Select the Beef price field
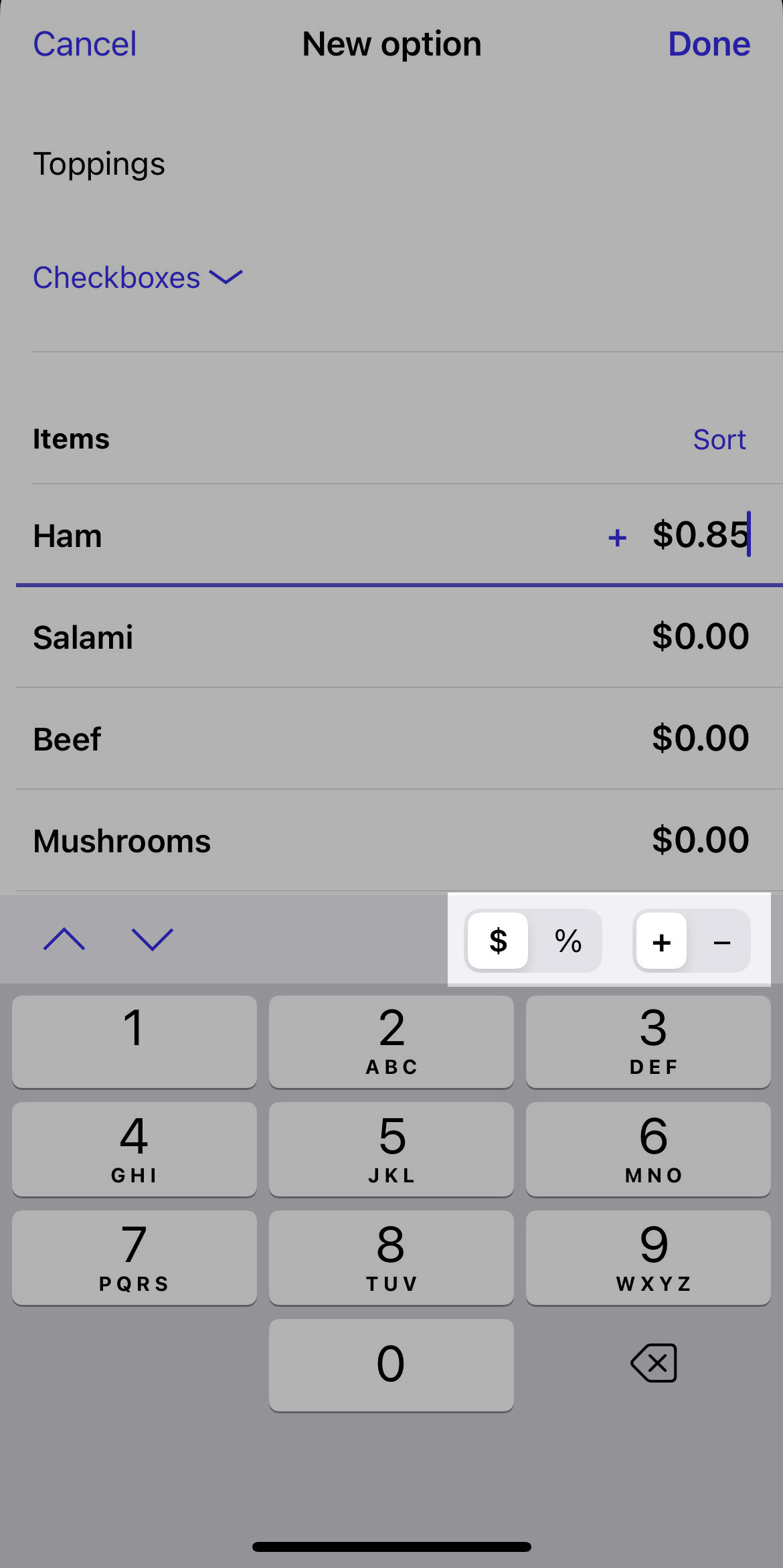The height and width of the screenshot is (1568, 783). point(700,738)
